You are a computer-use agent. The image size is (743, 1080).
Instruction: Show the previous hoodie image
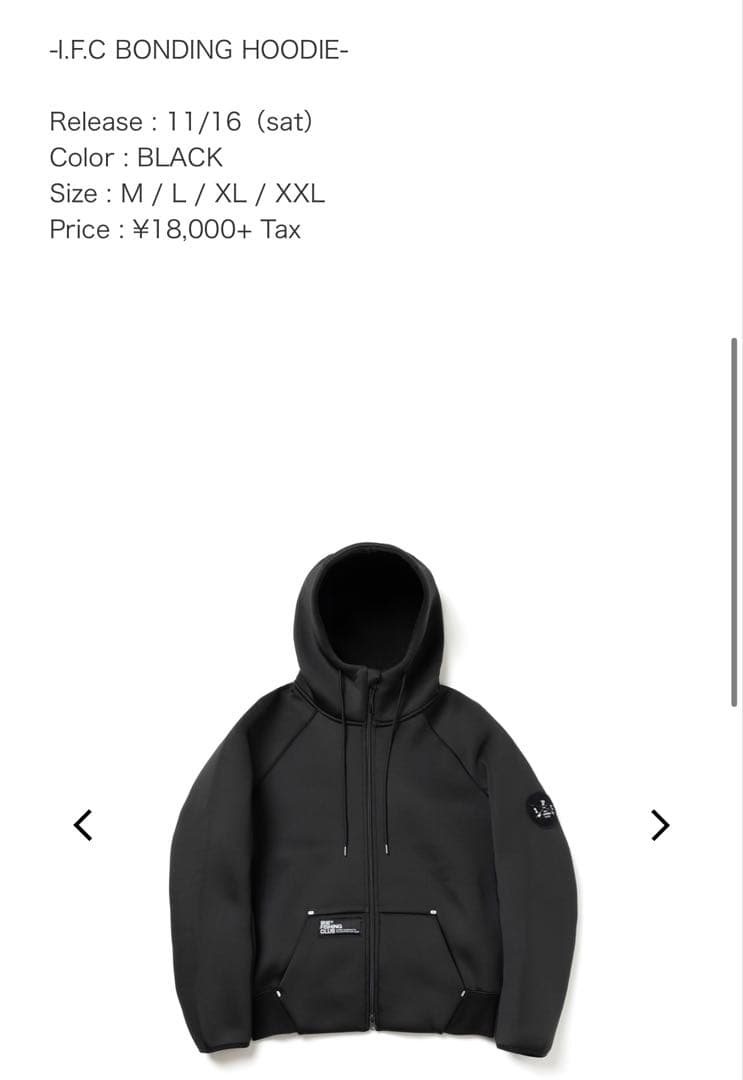coord(84,824)
